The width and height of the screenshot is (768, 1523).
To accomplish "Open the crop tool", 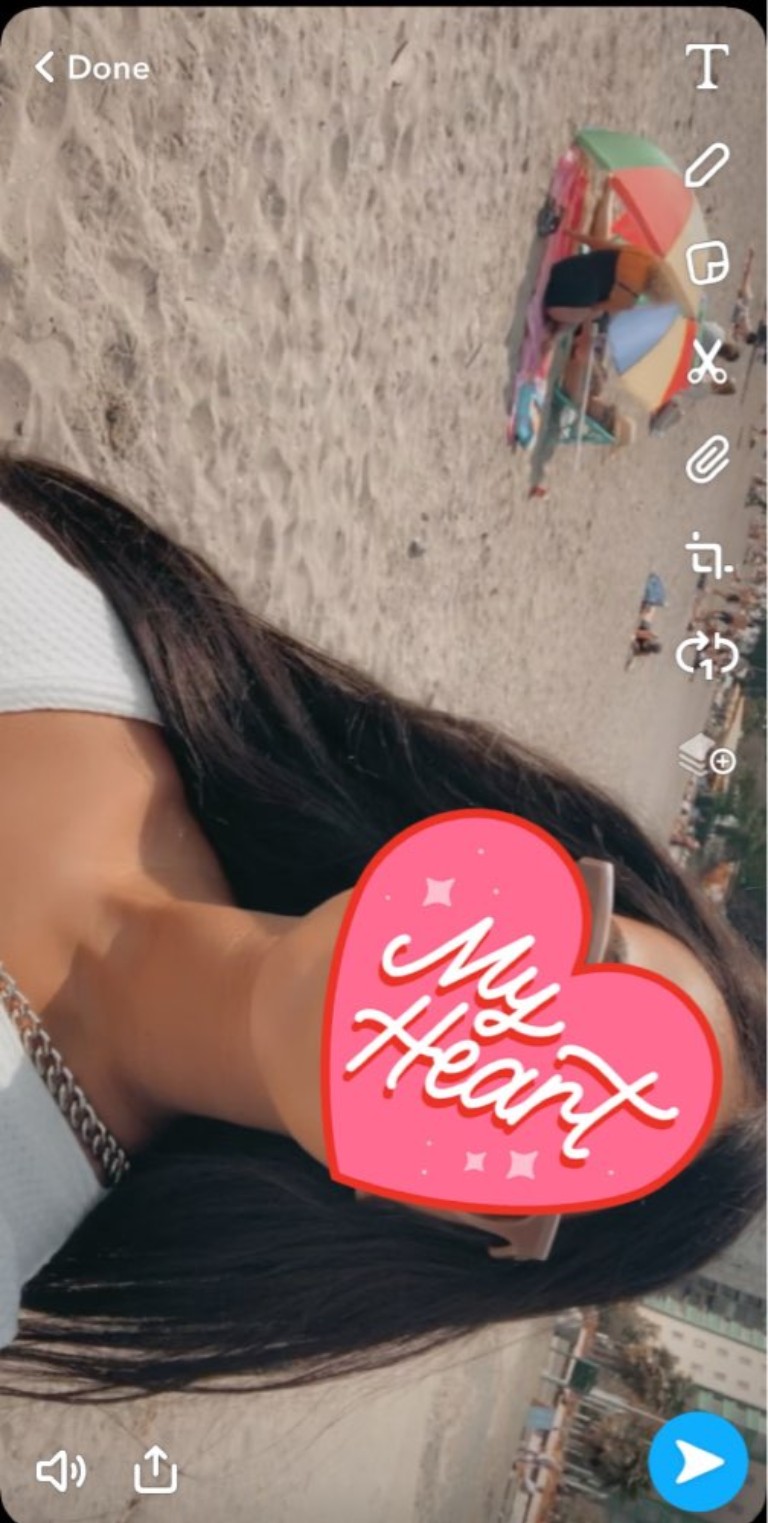I will [706, 556].
